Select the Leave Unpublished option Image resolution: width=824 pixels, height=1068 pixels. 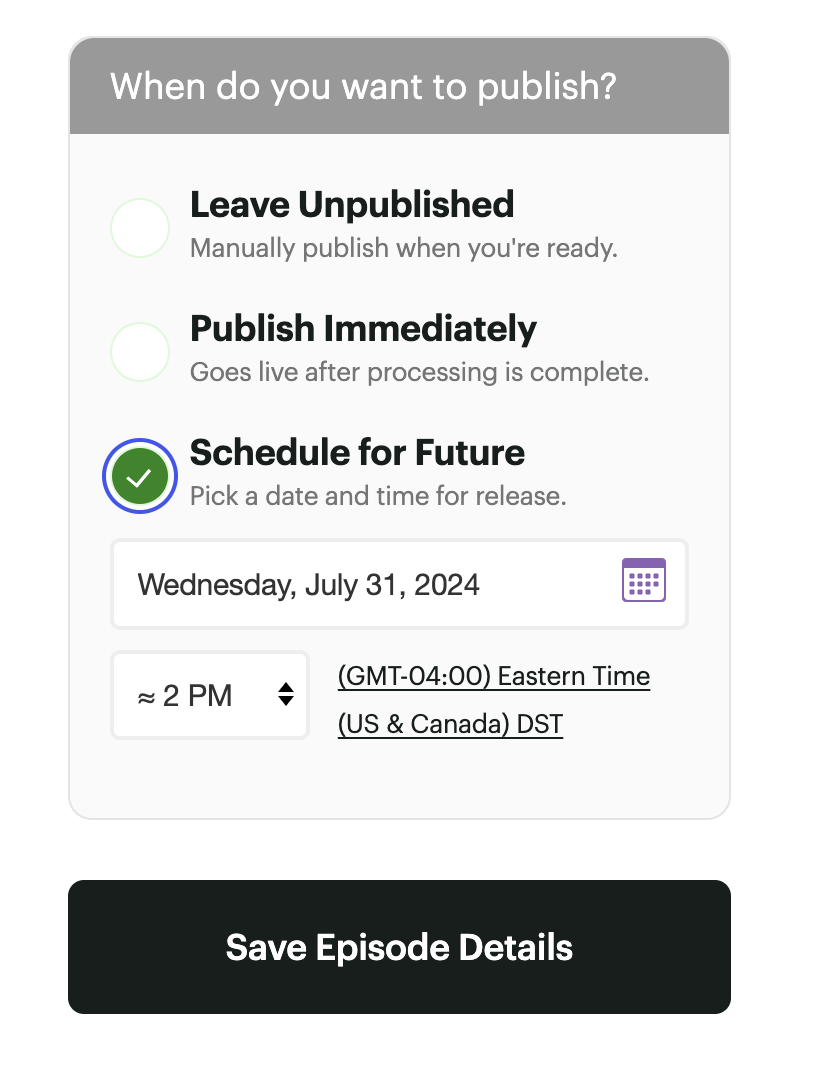coord(140,228)
